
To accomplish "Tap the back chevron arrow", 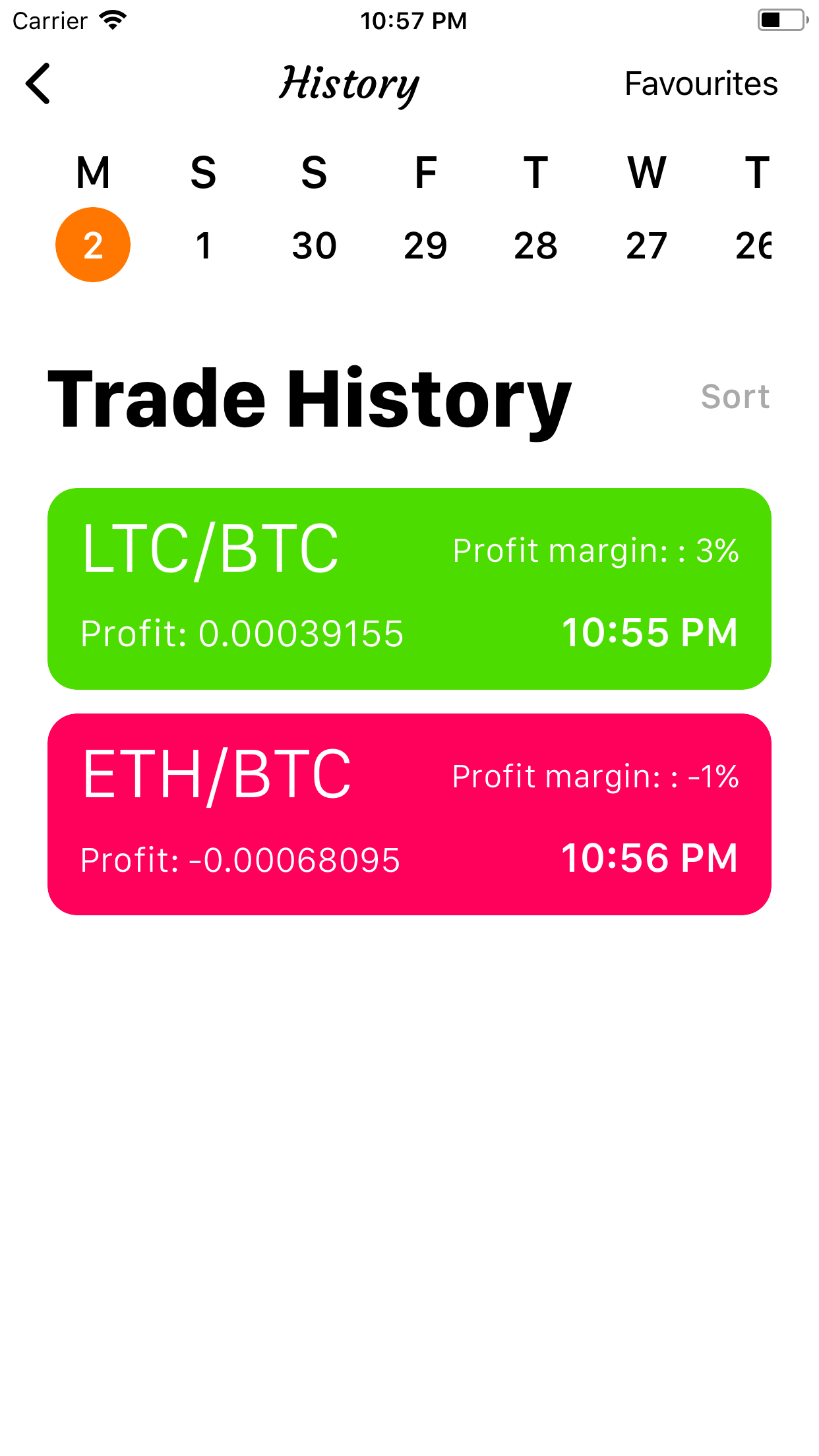I will (x=38, y=84).
